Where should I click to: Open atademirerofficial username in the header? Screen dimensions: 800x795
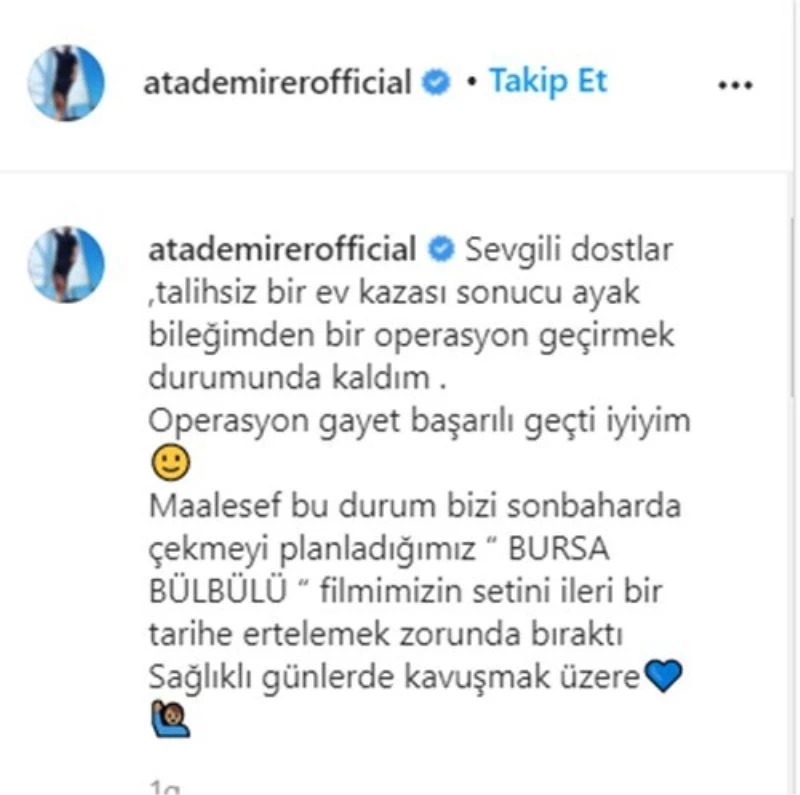pos(278,82)
